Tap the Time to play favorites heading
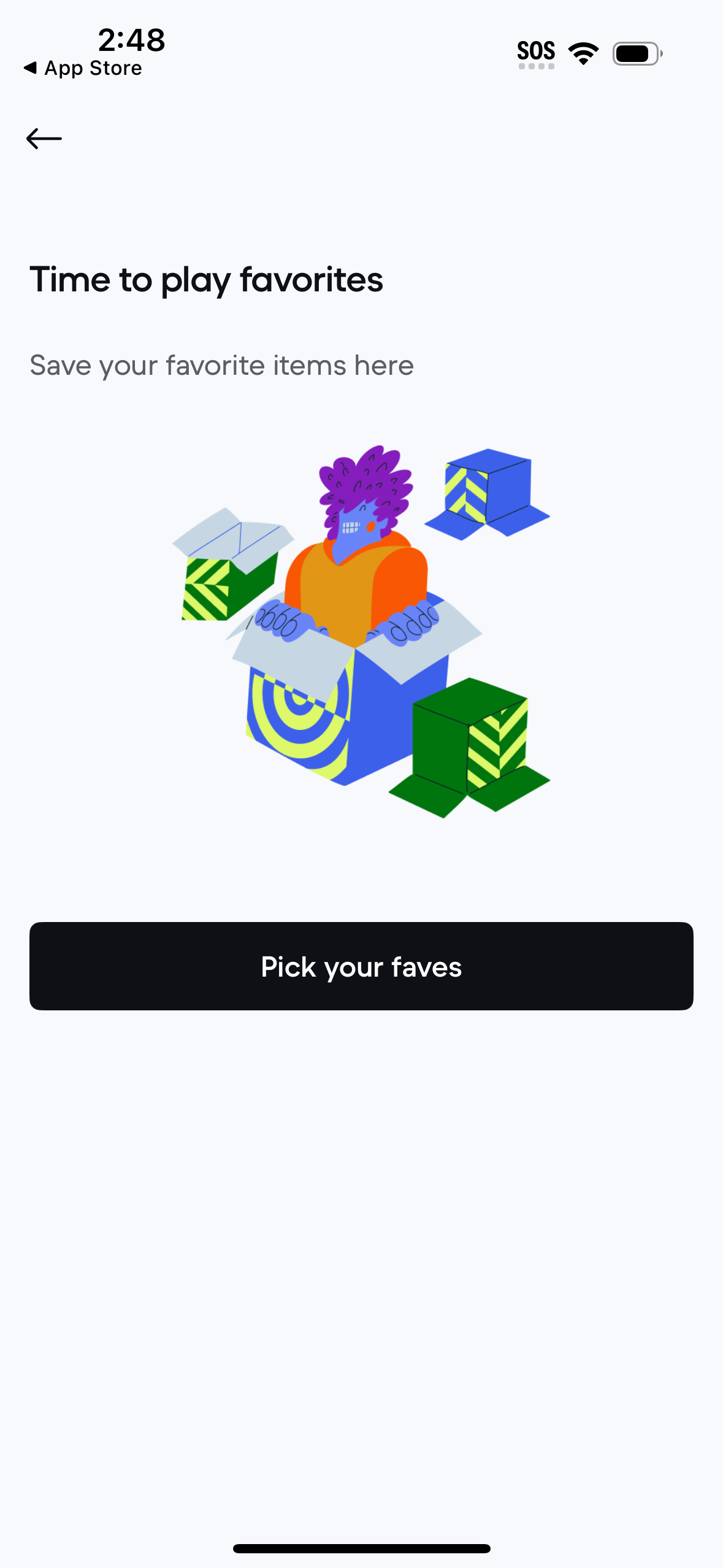 pyautogui.click(x=206, y=280)
